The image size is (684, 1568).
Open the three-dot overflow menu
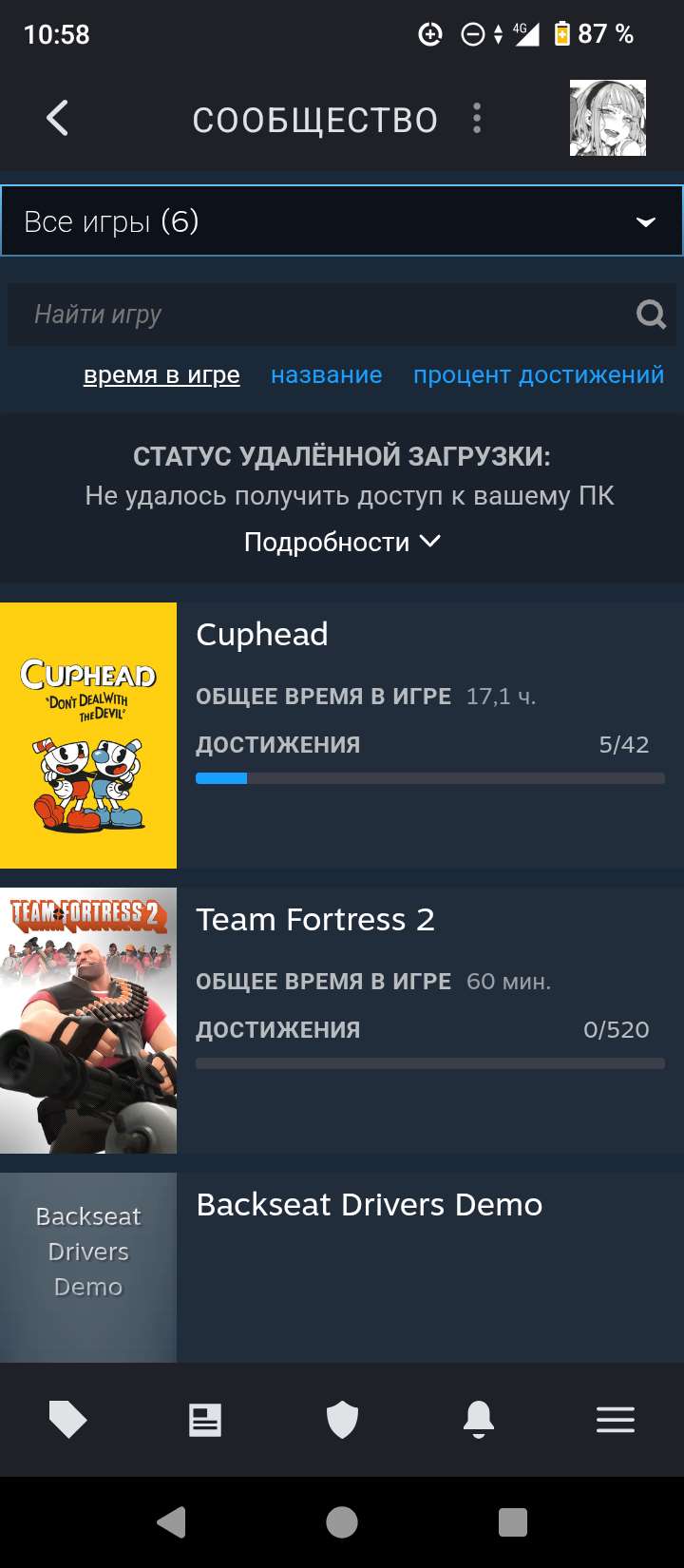476,118
